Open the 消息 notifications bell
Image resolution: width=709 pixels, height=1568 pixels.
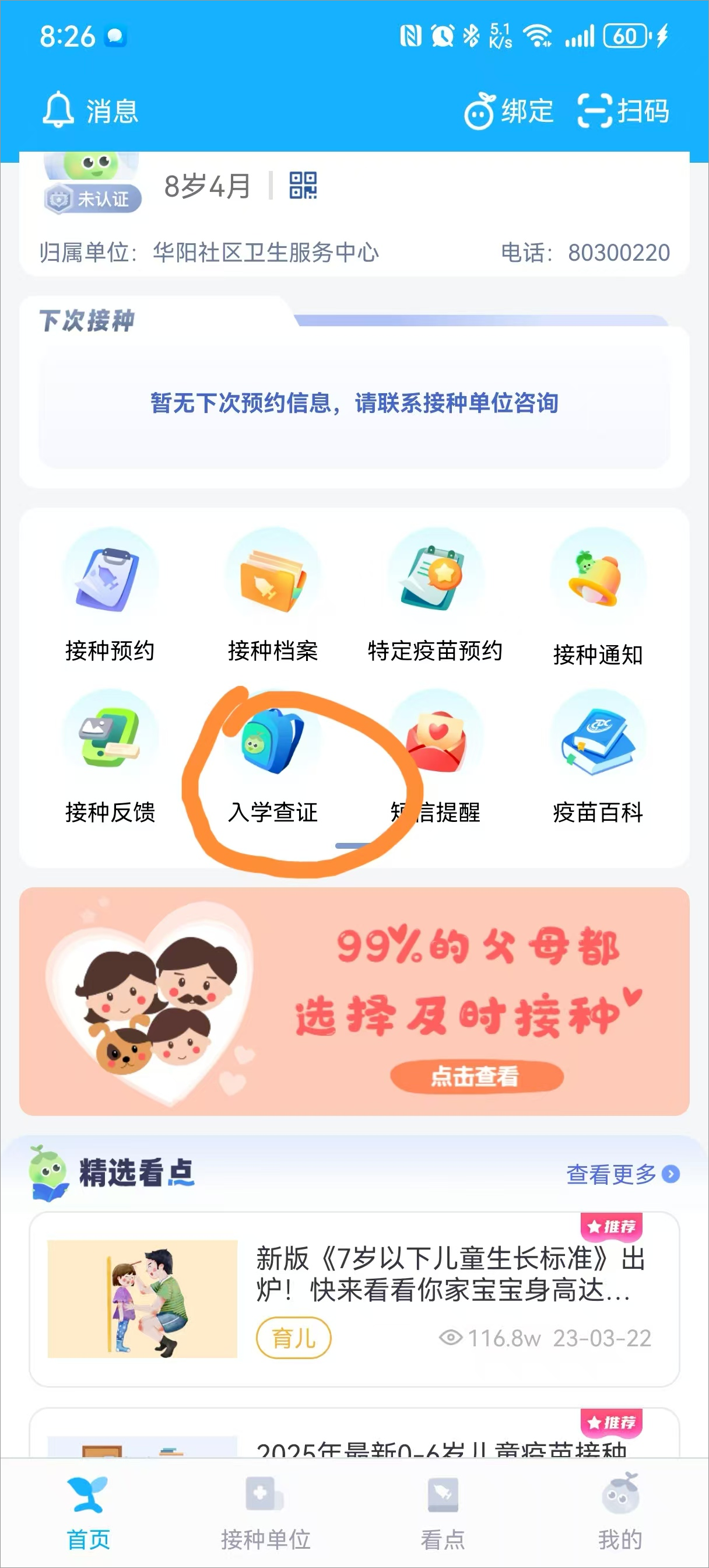(90, 110)
